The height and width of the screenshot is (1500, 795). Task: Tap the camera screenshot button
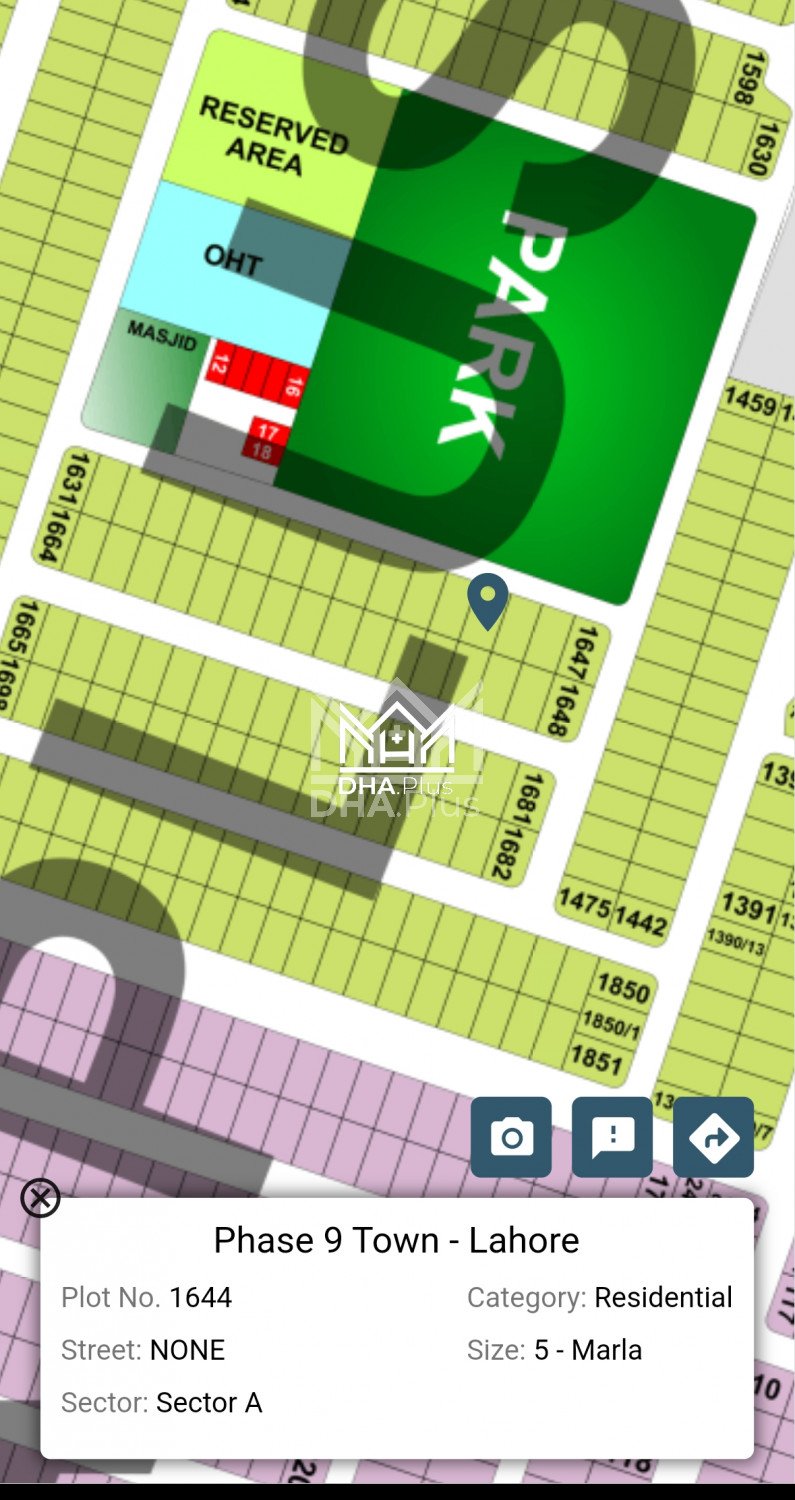(x=511, y=1137)
